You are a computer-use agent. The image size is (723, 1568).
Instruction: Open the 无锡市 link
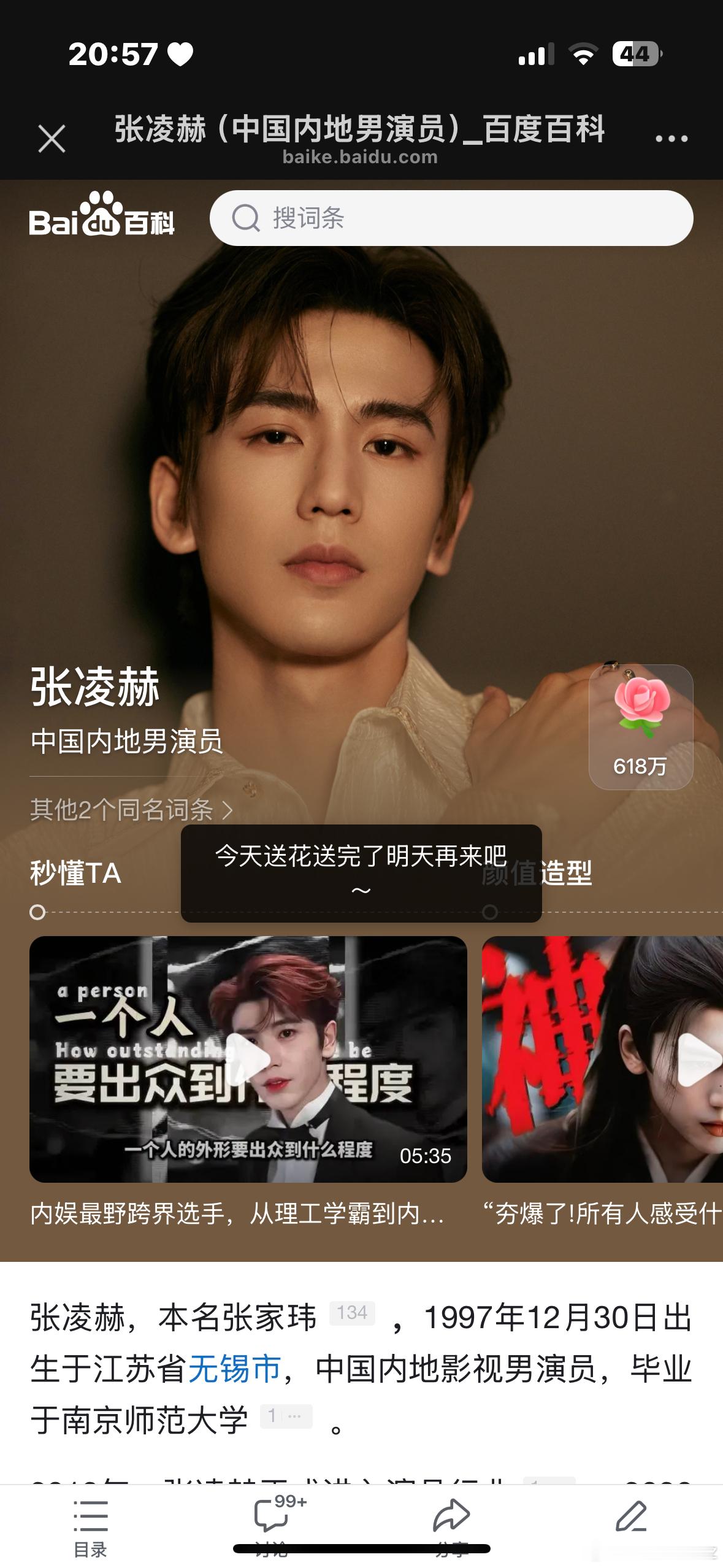234,1369
